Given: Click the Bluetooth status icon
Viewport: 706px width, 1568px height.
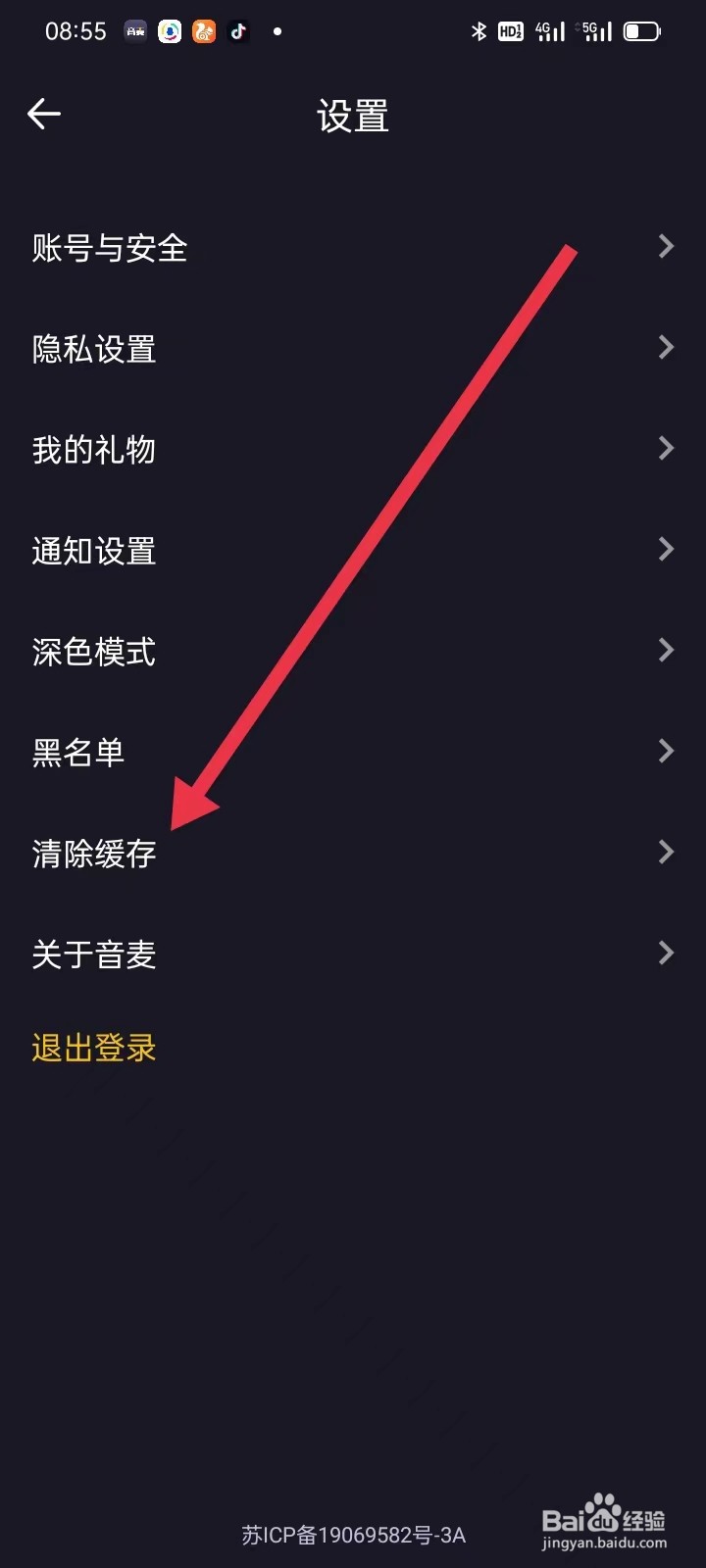Looking at the screenshot, I should click(x=479, y=31).
